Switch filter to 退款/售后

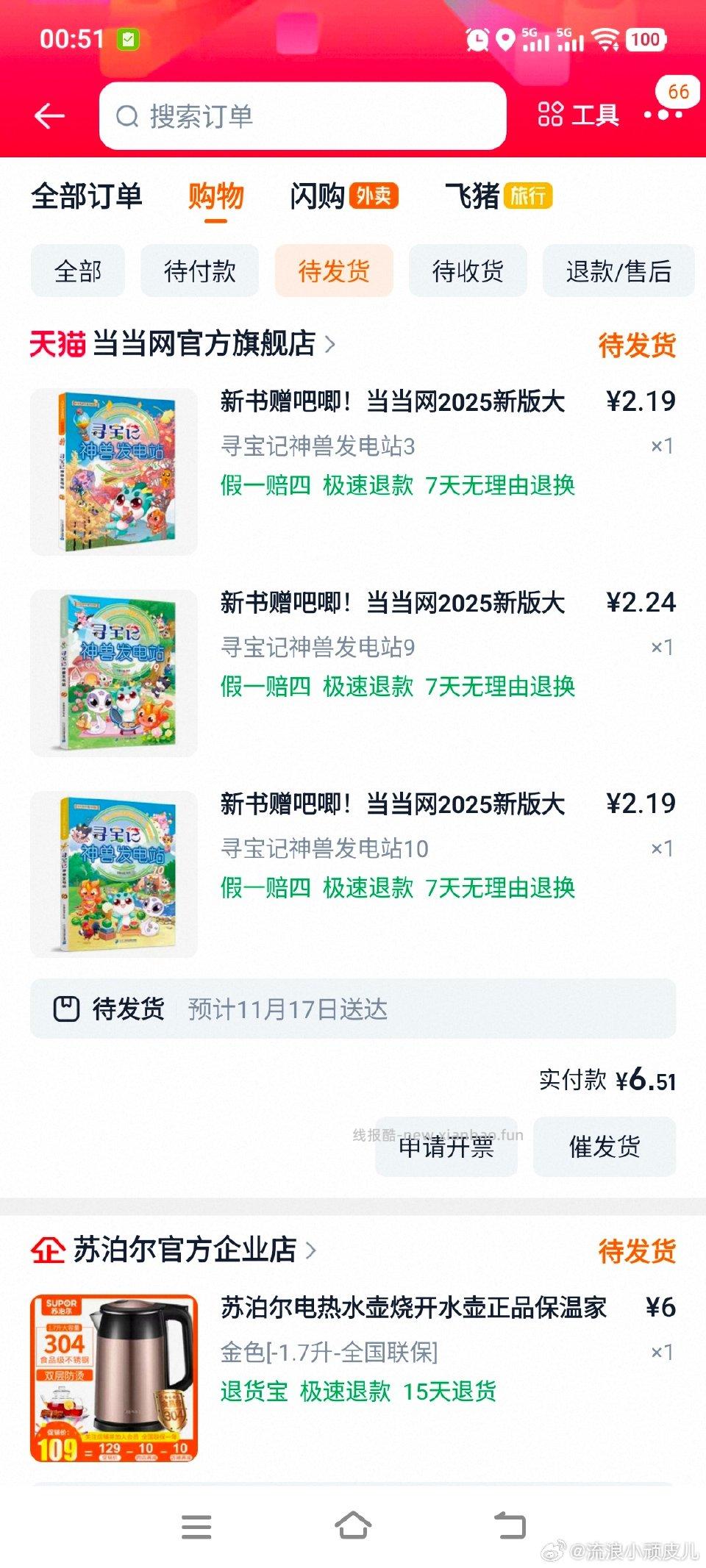(620, 271)
